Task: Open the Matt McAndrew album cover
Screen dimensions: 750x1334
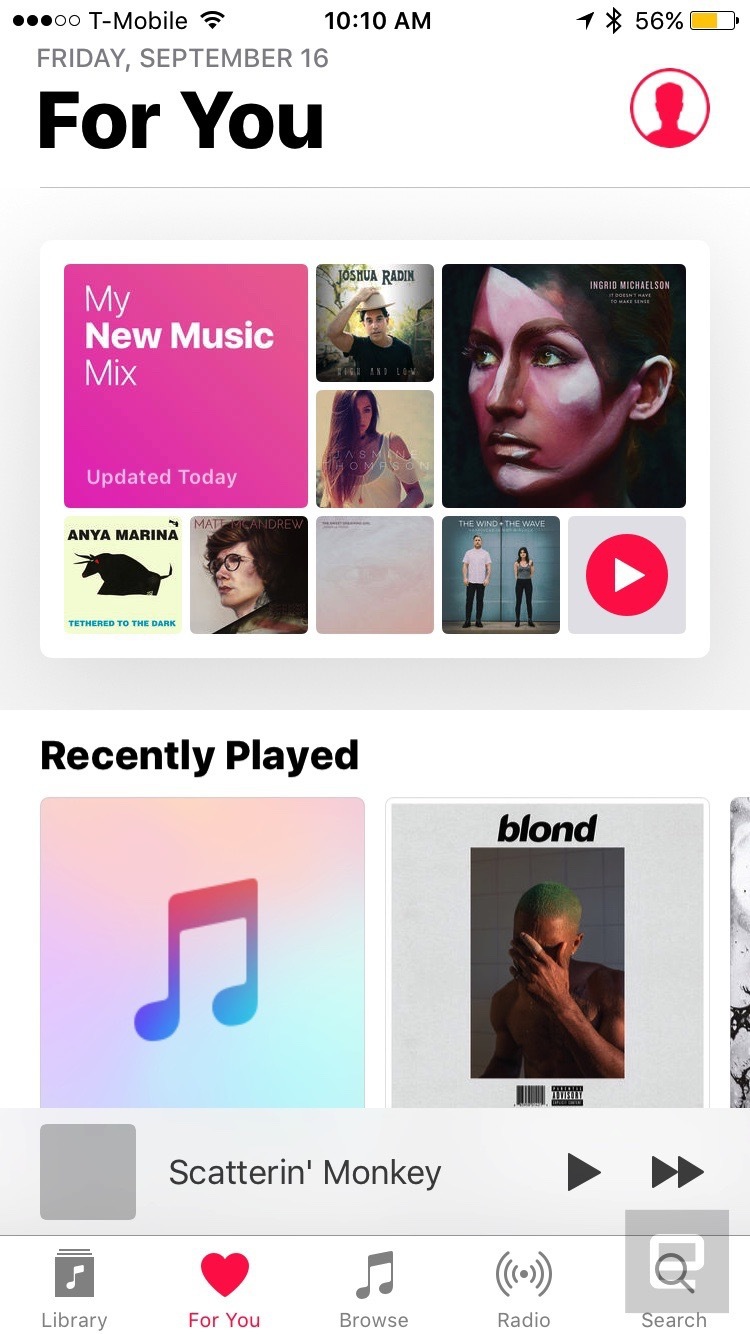Action: point(249,575)
